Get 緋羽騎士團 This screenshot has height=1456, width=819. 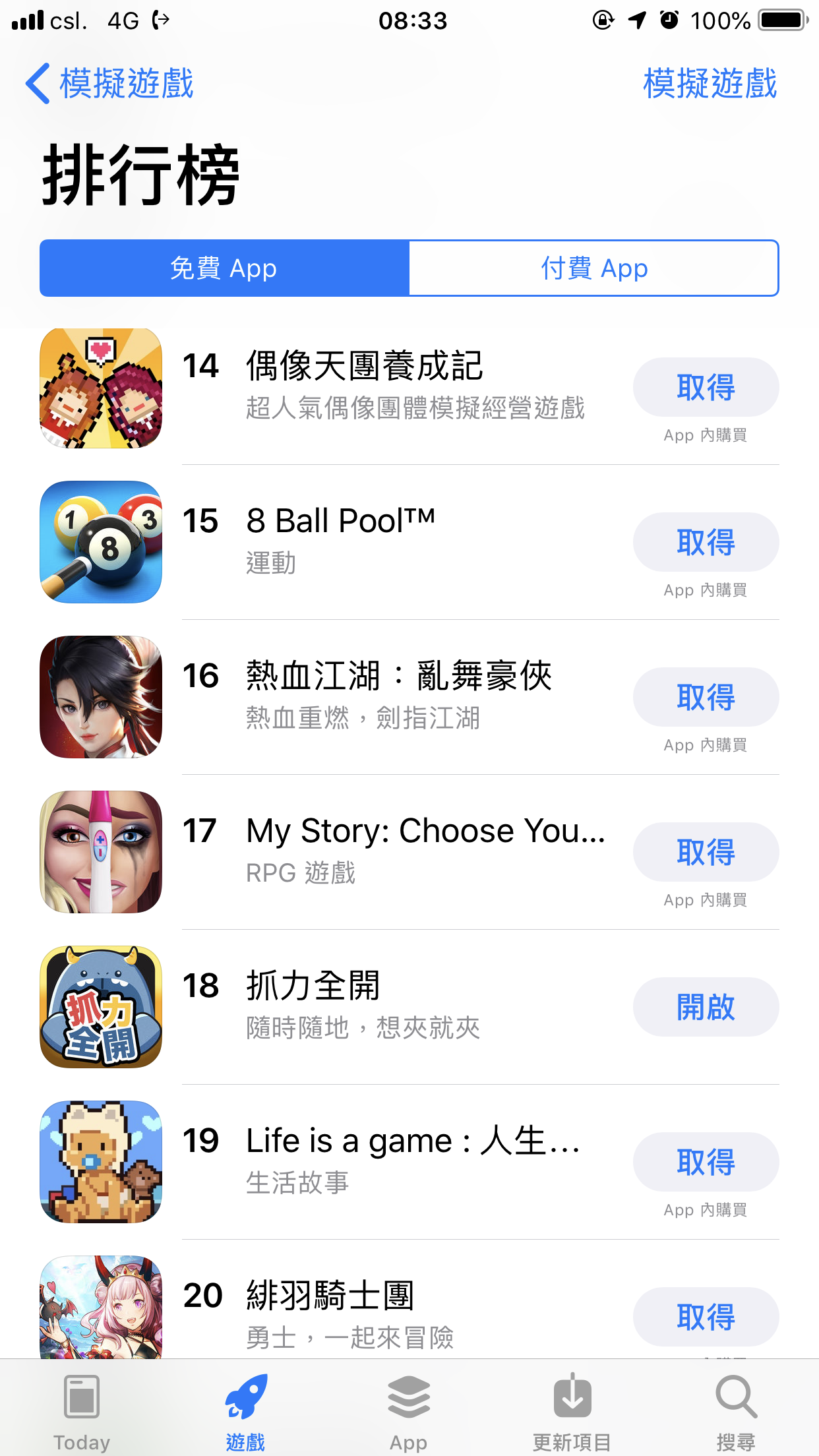point(705,1316)
